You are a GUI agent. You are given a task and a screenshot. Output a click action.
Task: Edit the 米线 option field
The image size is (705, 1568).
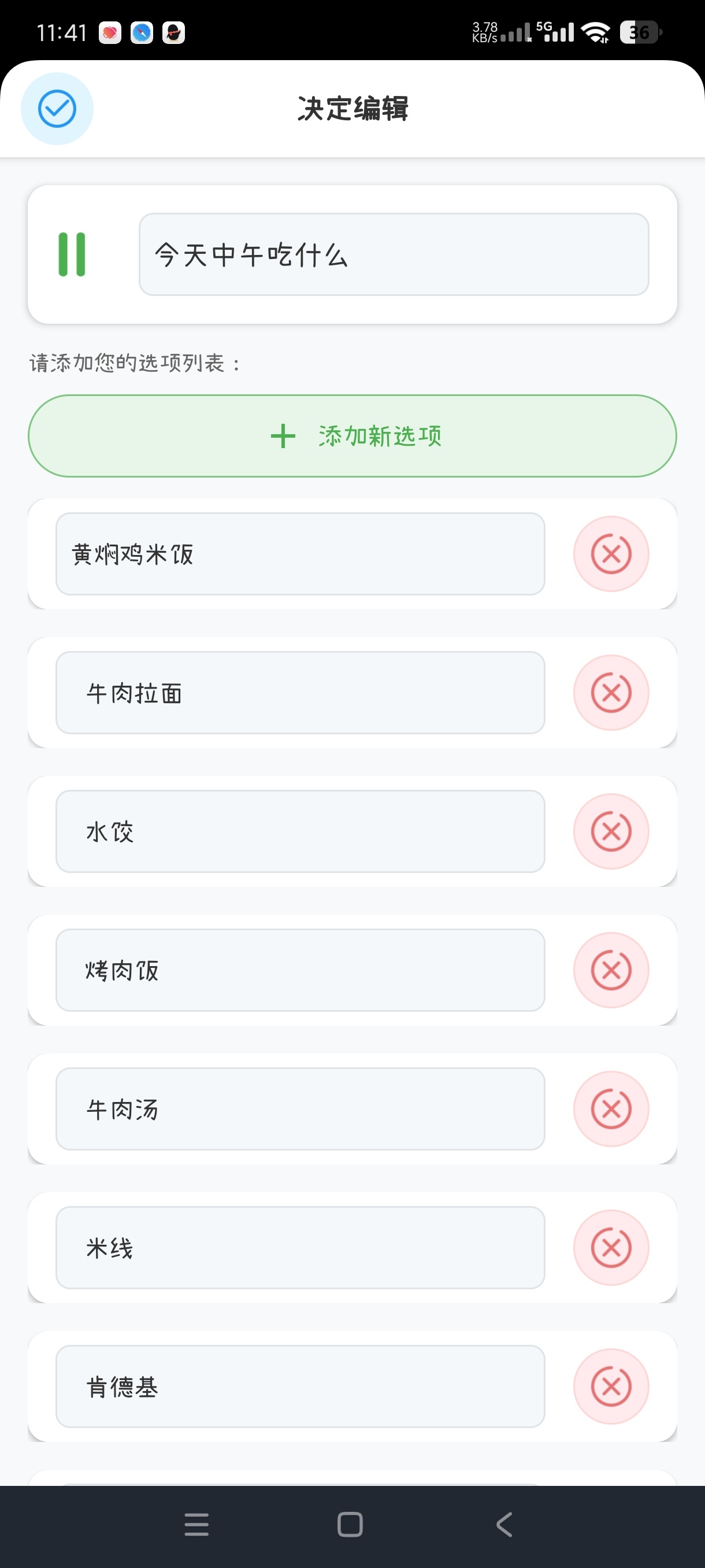[x=300, y=1248]
